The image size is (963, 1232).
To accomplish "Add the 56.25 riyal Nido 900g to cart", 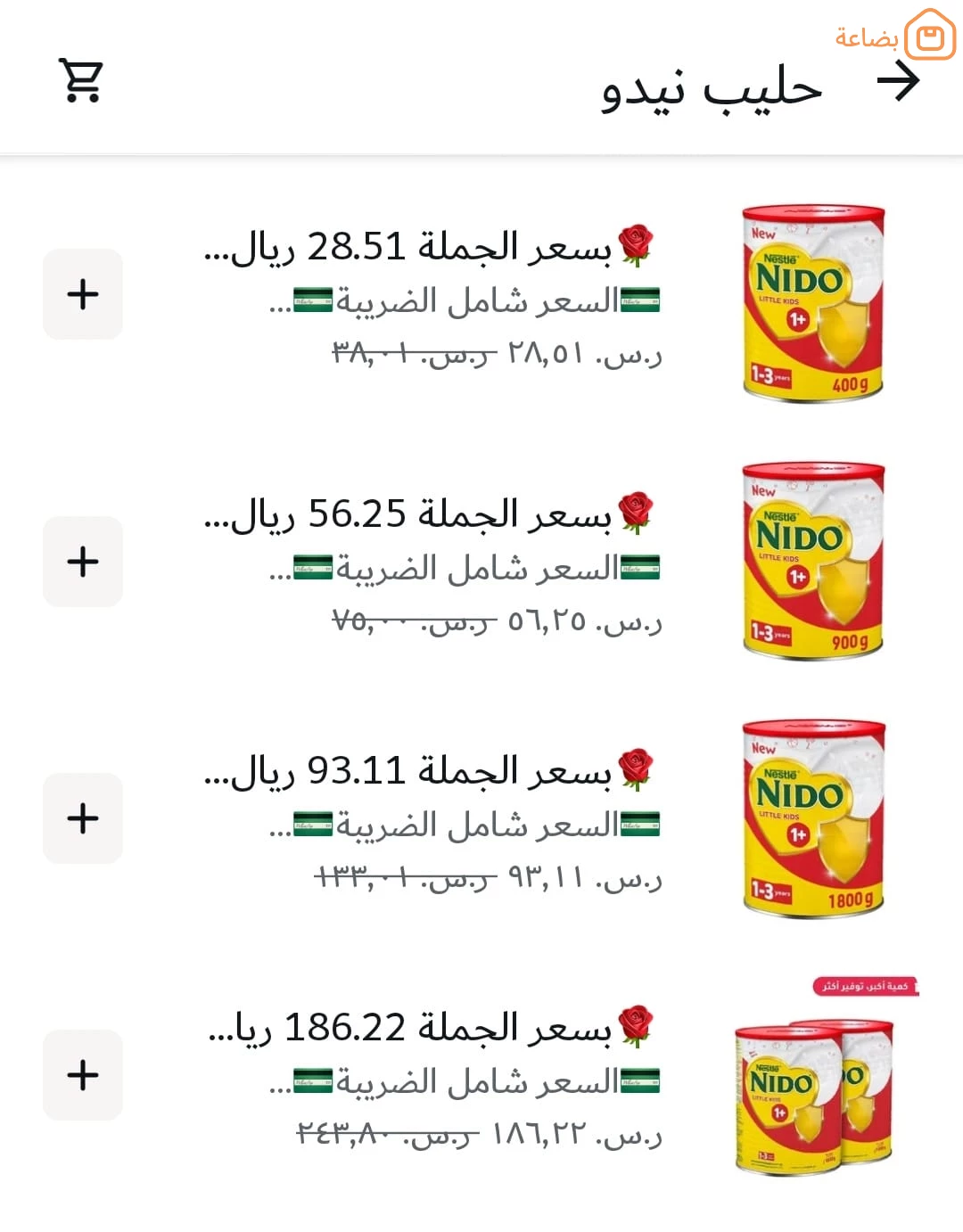I will [x=83, y=562].
